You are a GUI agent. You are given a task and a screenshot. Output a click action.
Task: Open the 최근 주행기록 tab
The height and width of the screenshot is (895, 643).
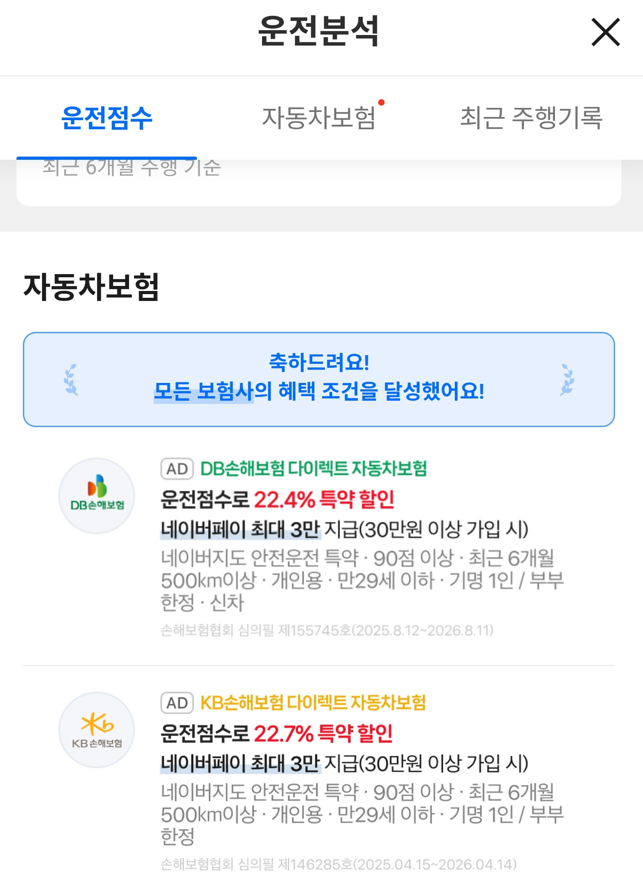[x=531, y=118]
